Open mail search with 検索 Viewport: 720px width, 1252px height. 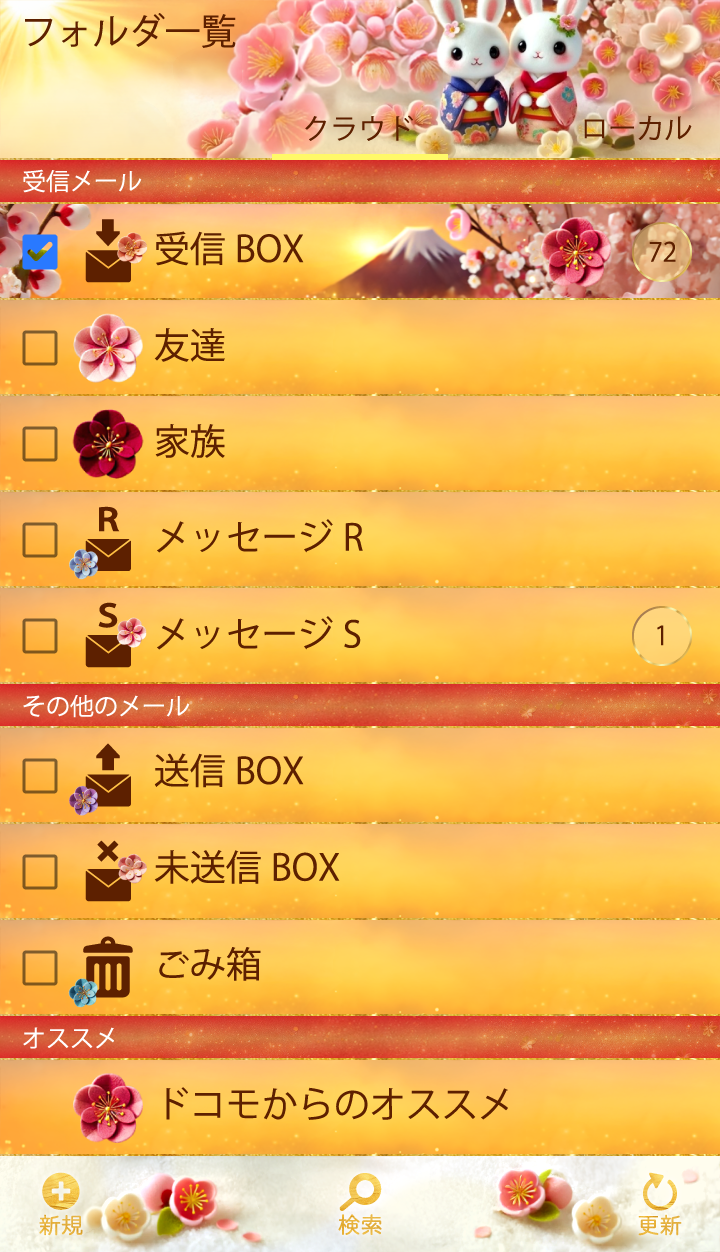pos(360,1205)
